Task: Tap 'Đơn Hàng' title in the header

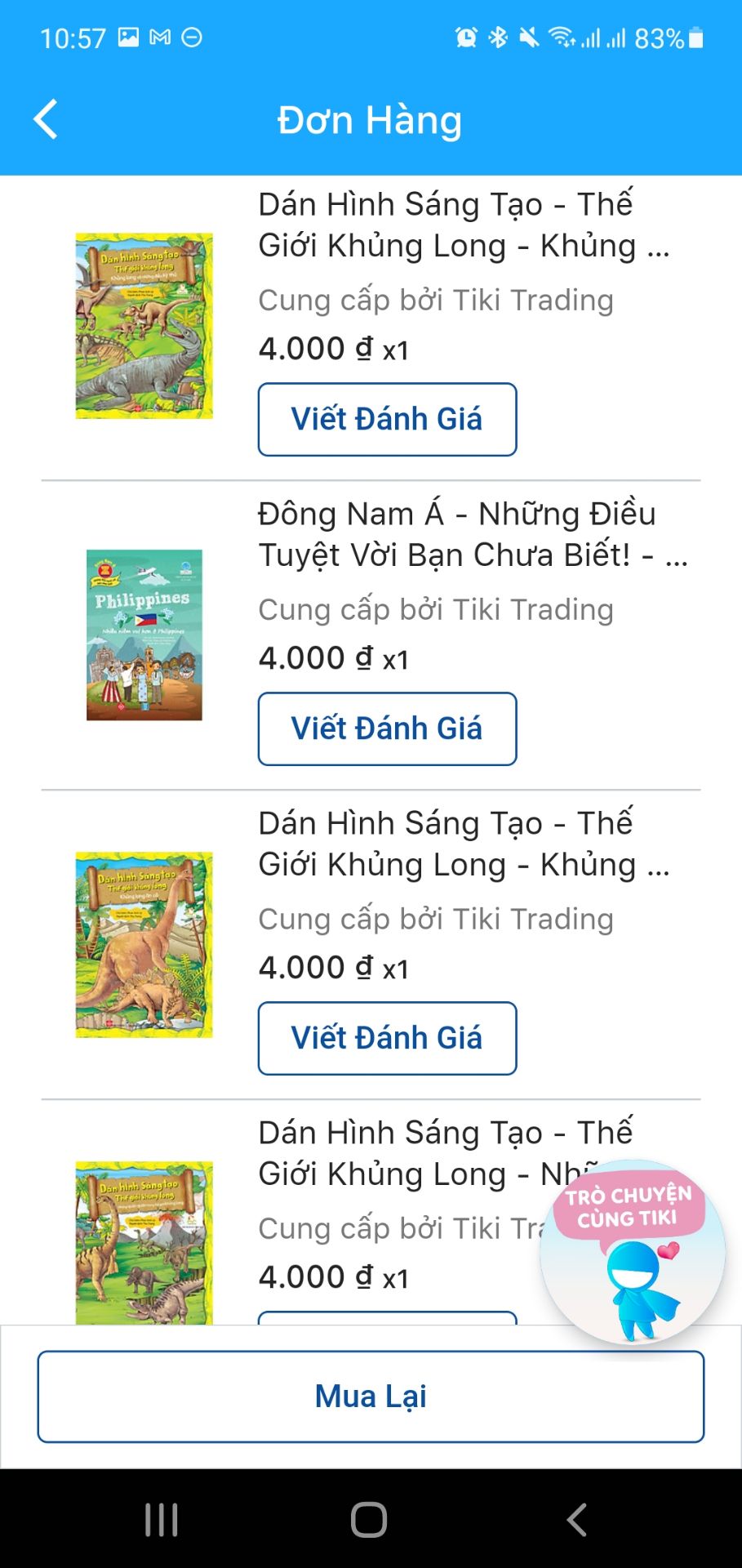Action: (x=369, y=119)
